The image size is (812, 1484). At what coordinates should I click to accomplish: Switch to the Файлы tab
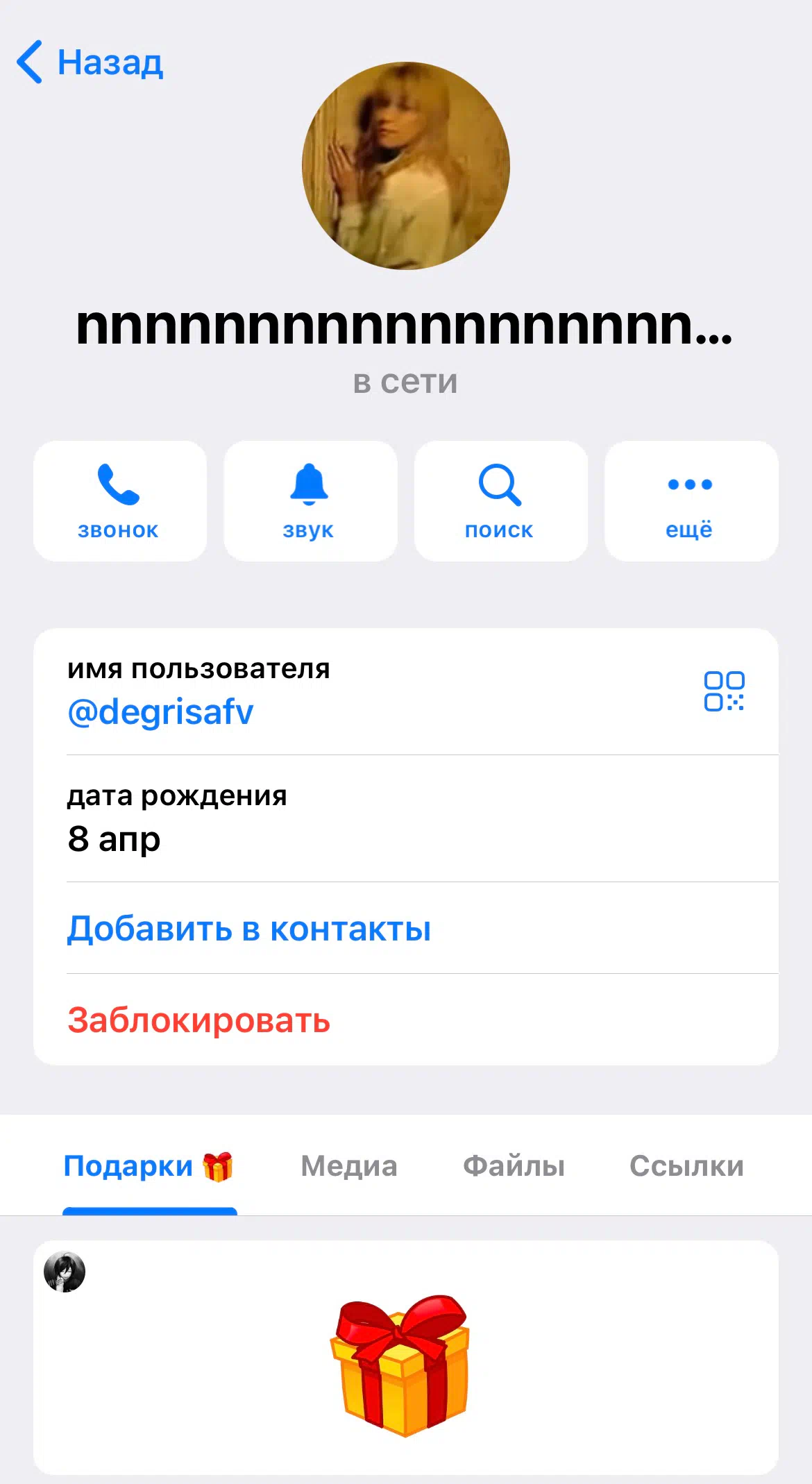(x=514, y=1166)
